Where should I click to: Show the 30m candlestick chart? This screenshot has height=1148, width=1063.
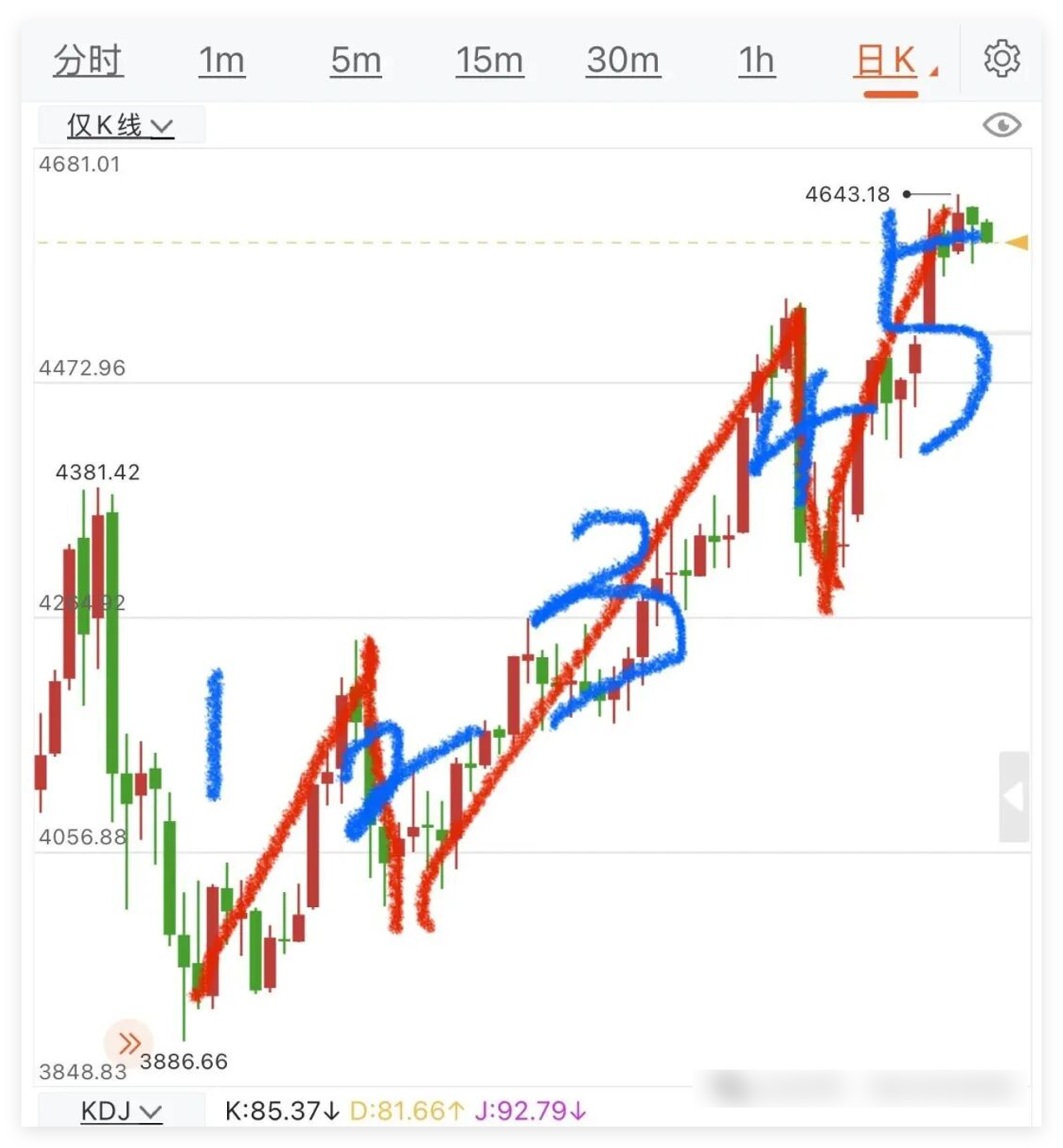(x=623, y=61)
